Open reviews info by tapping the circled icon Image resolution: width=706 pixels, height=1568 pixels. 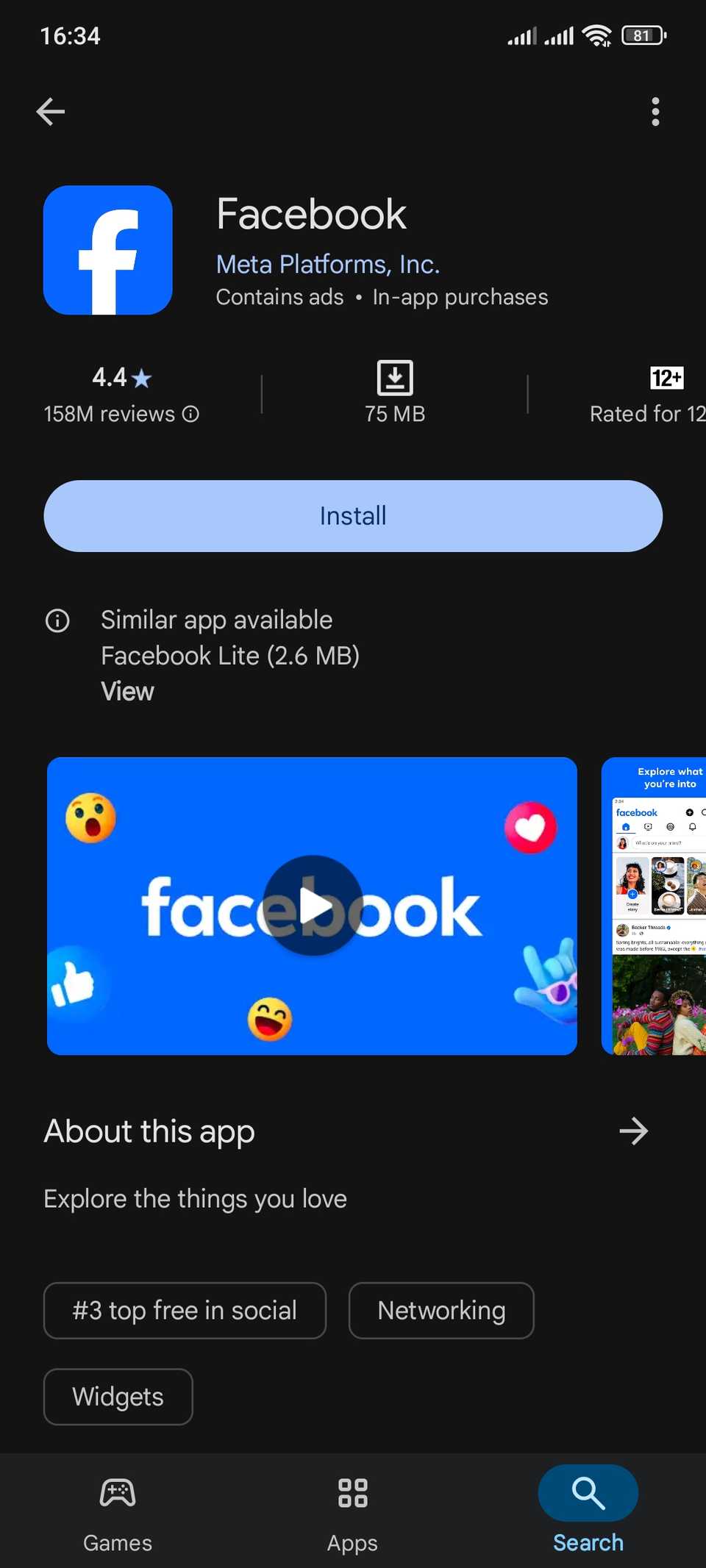(190, 414)
